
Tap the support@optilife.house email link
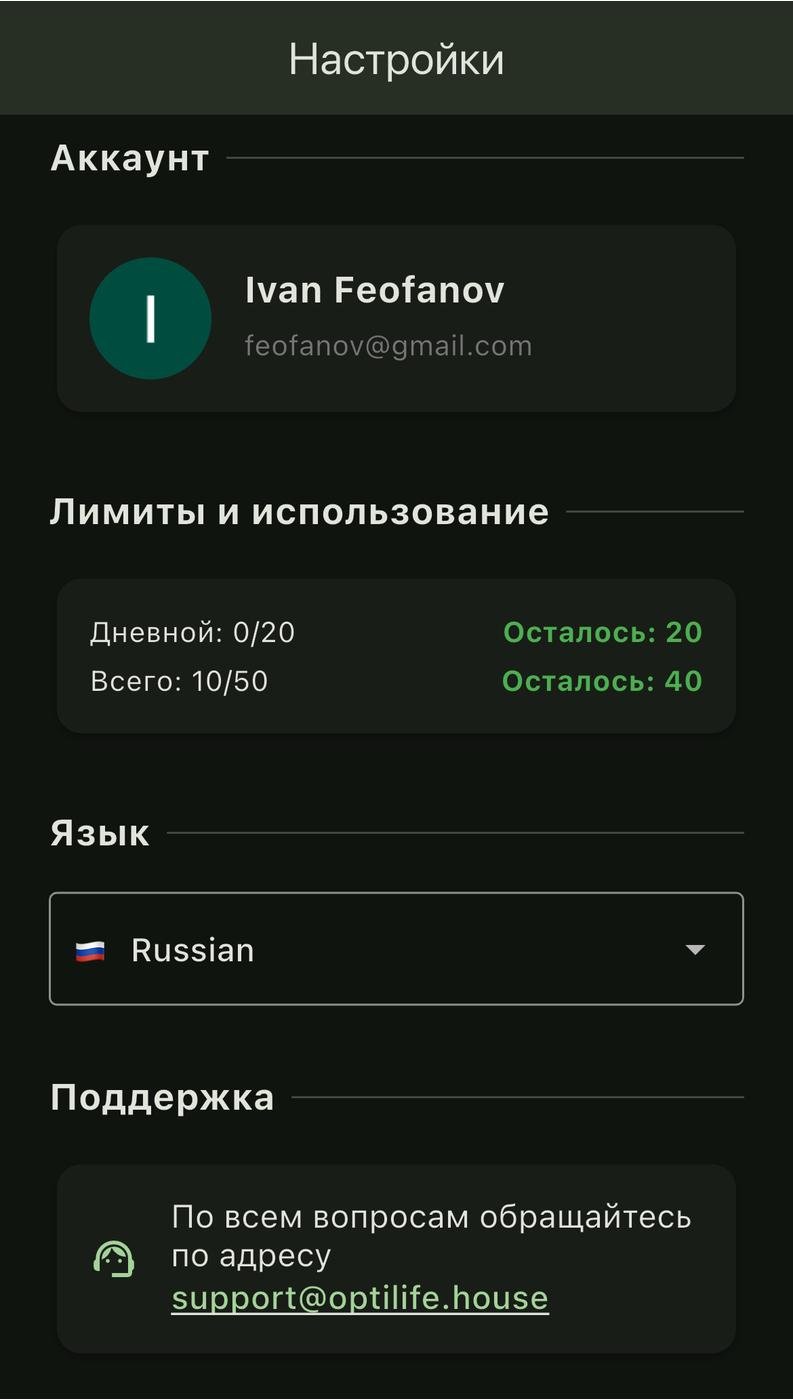pos(360,1298)
